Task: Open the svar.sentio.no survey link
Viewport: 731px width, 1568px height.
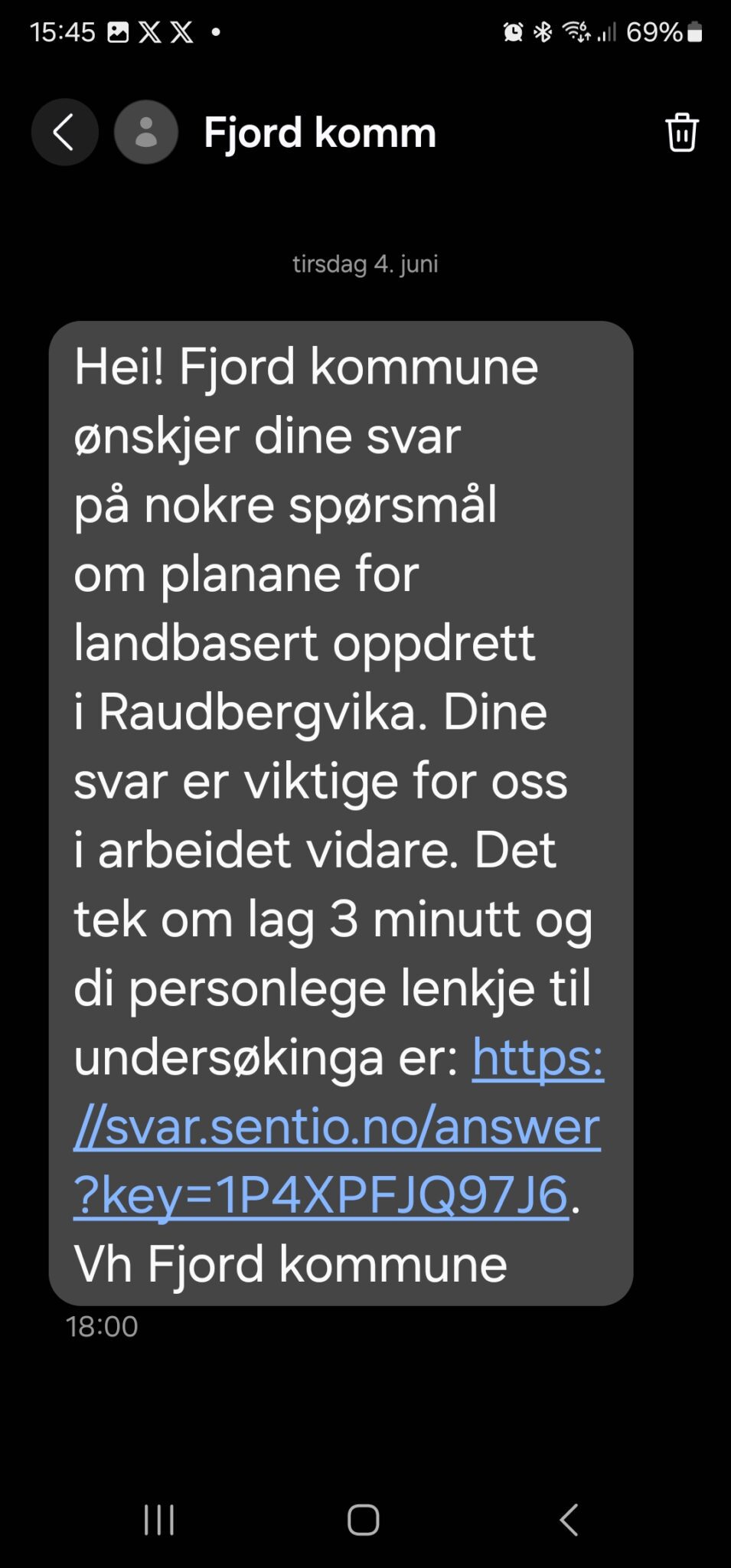Action: click(x=337, y=1127)
